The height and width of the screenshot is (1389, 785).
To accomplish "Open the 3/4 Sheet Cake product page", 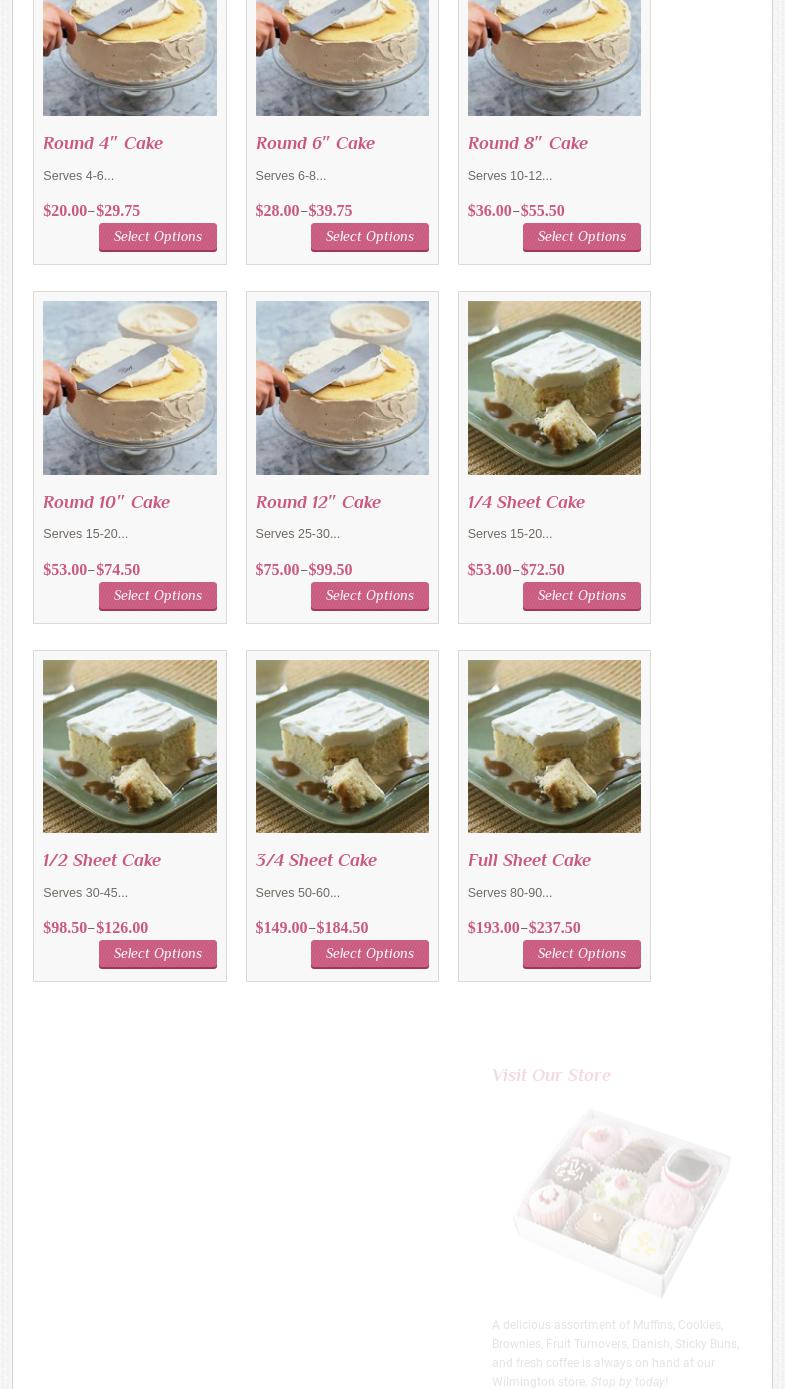I will (316, 860).
